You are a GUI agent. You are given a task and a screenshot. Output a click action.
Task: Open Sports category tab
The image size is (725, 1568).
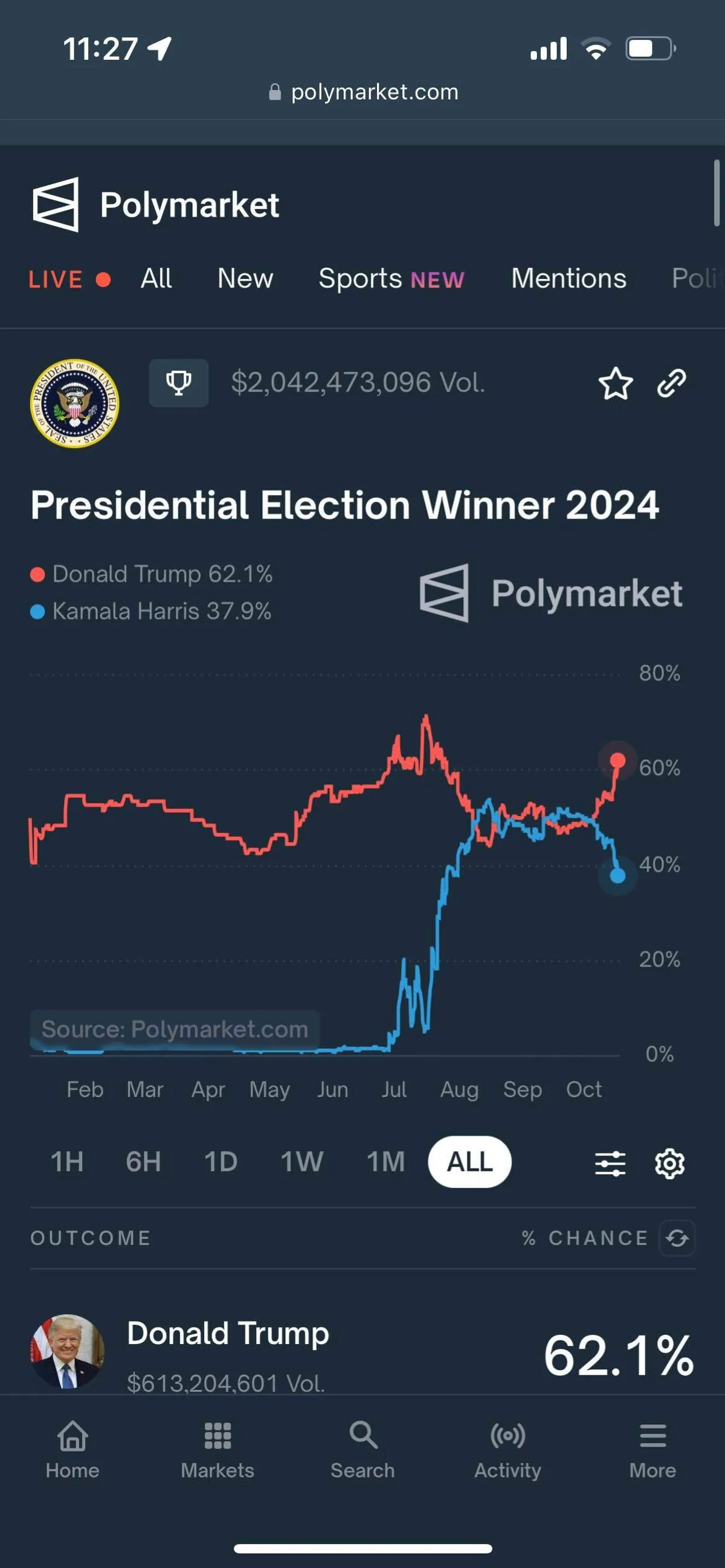(x=391, y=279)
